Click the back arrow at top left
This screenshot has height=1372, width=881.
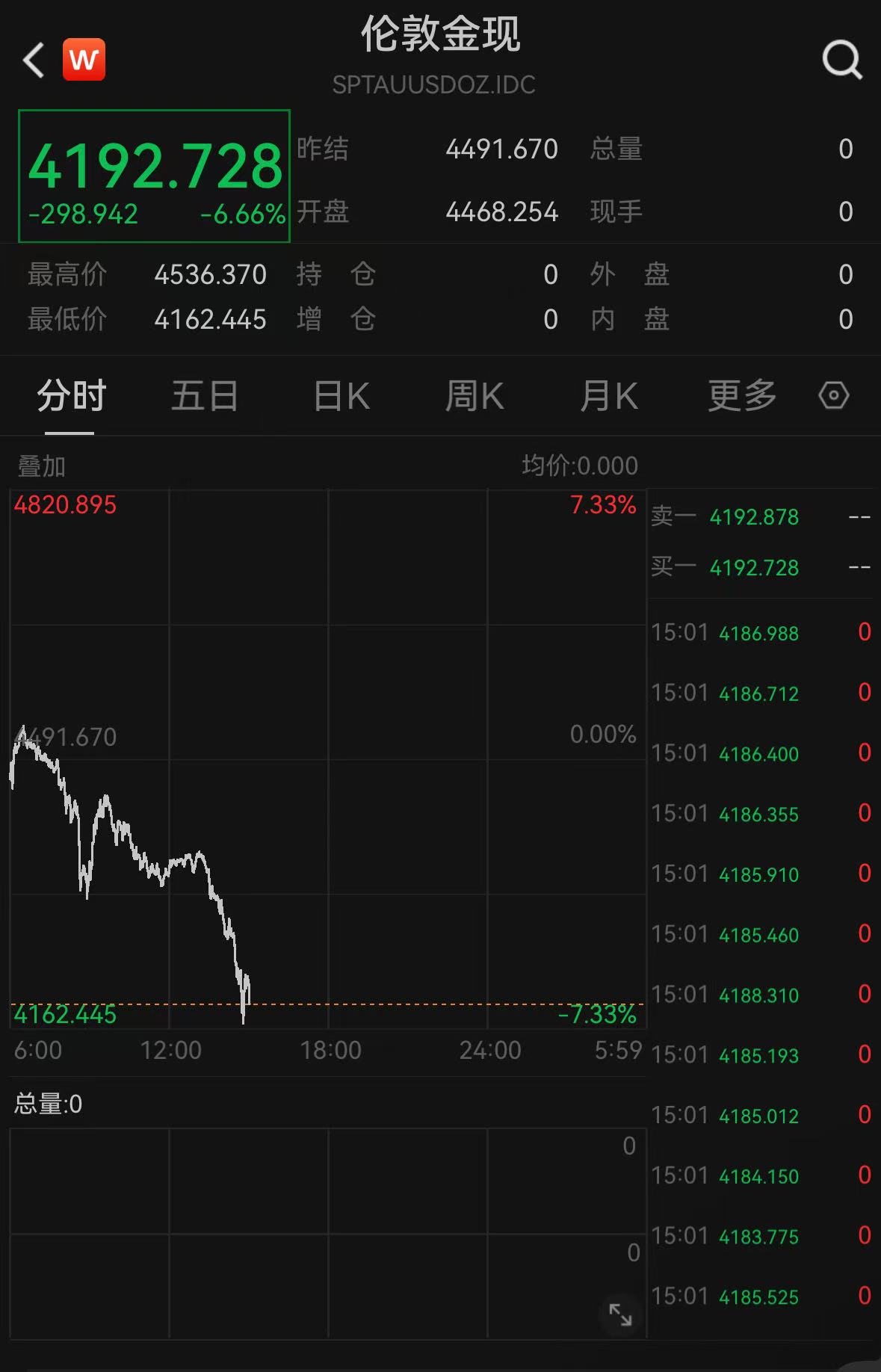[33, 60]
